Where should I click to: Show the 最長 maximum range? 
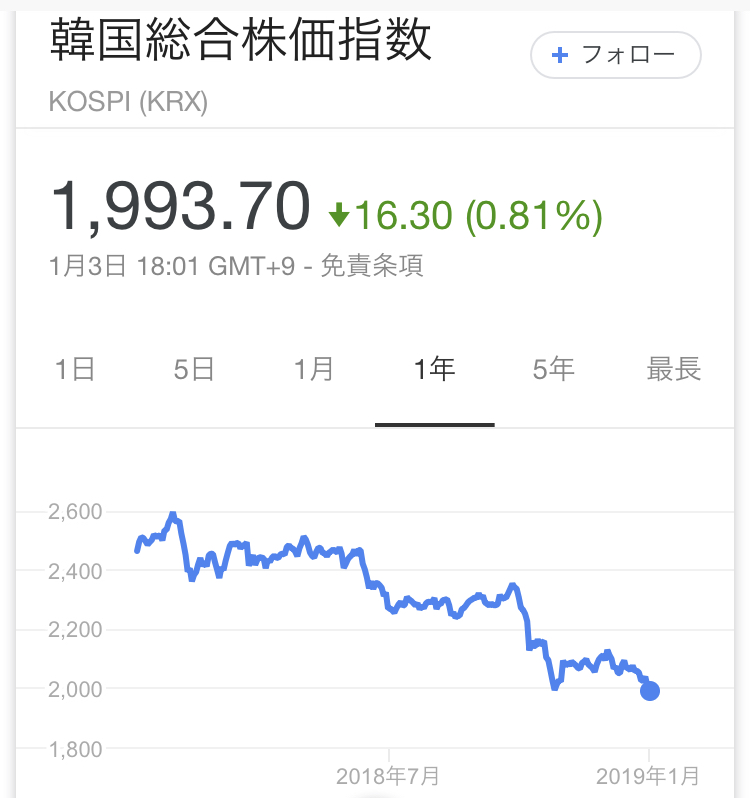(674, 369)
